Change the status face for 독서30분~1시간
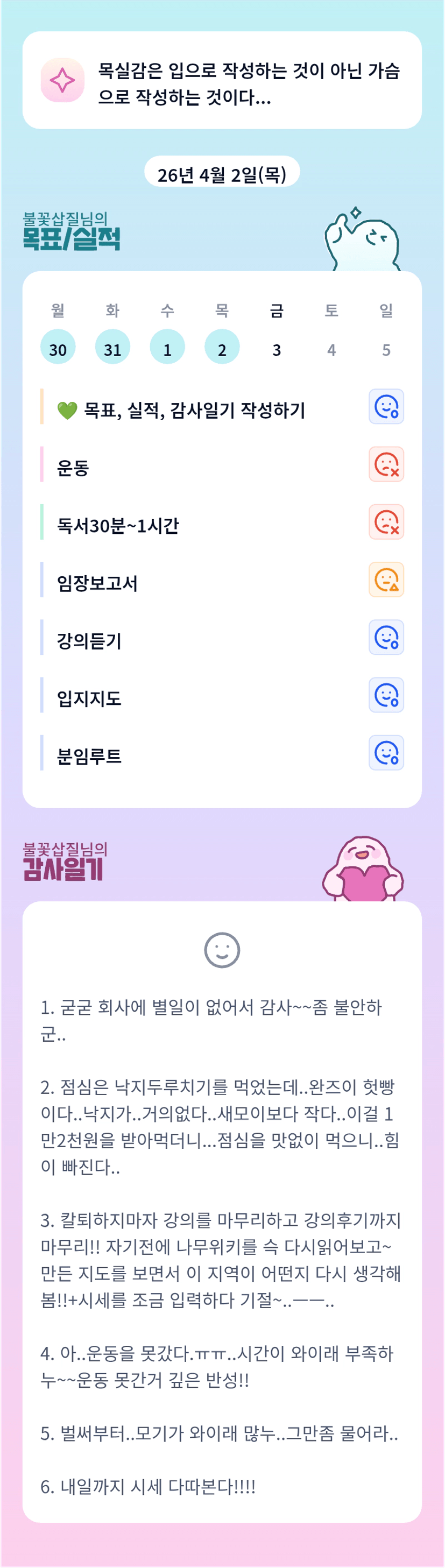The width and height of the screenshot is (445, 1568). click(386, 522)
